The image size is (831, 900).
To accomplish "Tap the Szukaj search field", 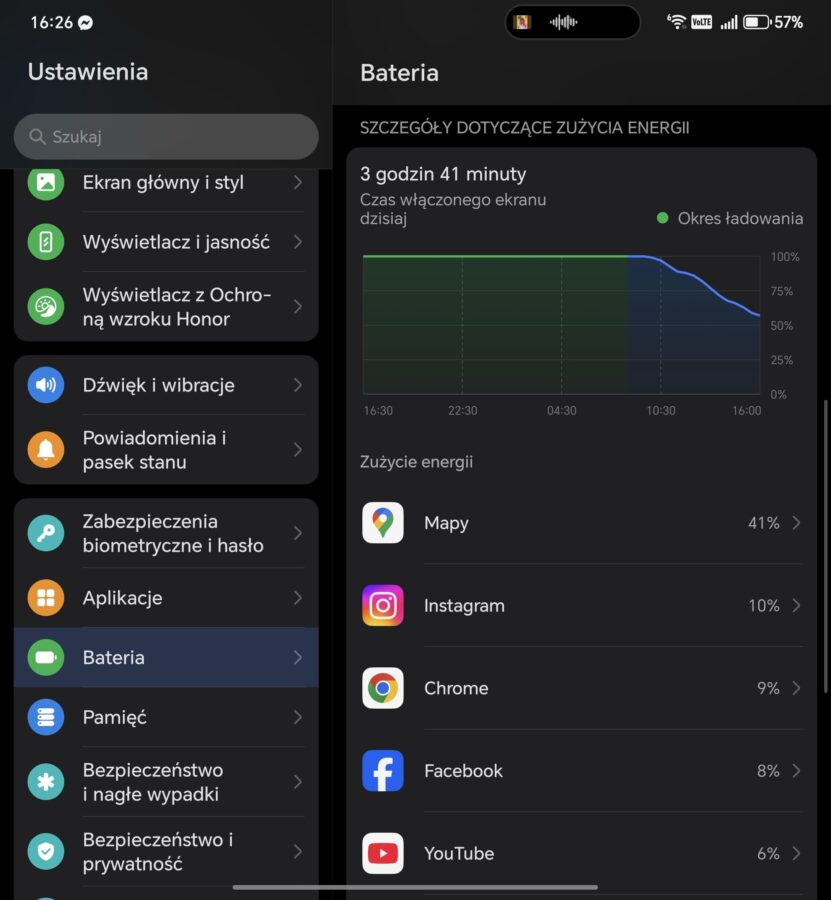I will [x=166, y=137].
